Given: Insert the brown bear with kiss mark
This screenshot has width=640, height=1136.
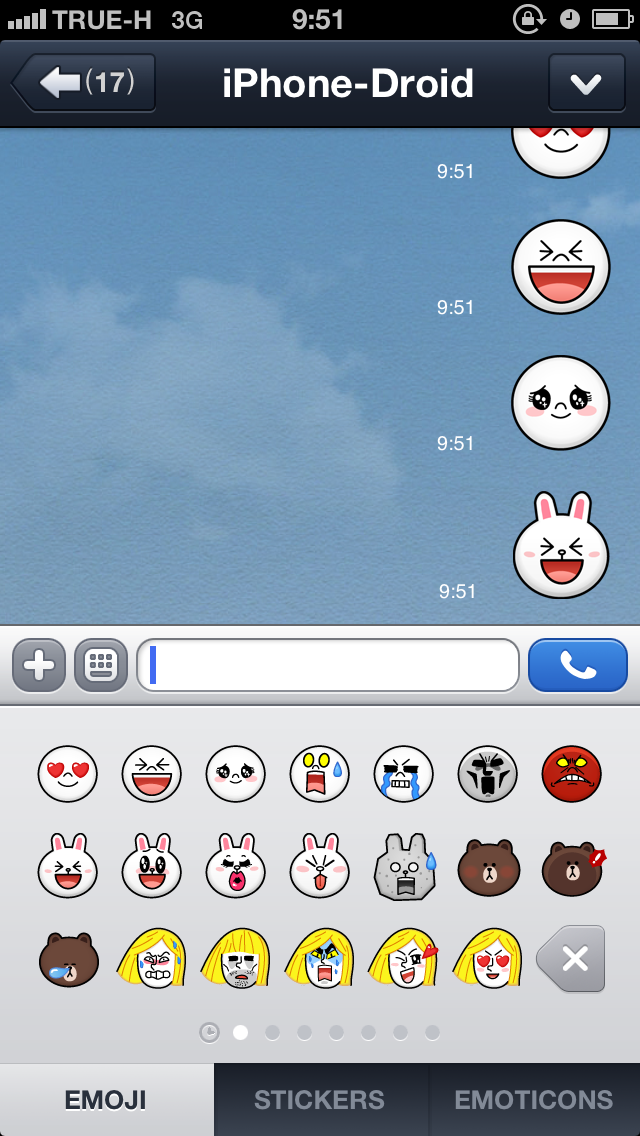Looking at the screenshot, I should pos(573,868).
